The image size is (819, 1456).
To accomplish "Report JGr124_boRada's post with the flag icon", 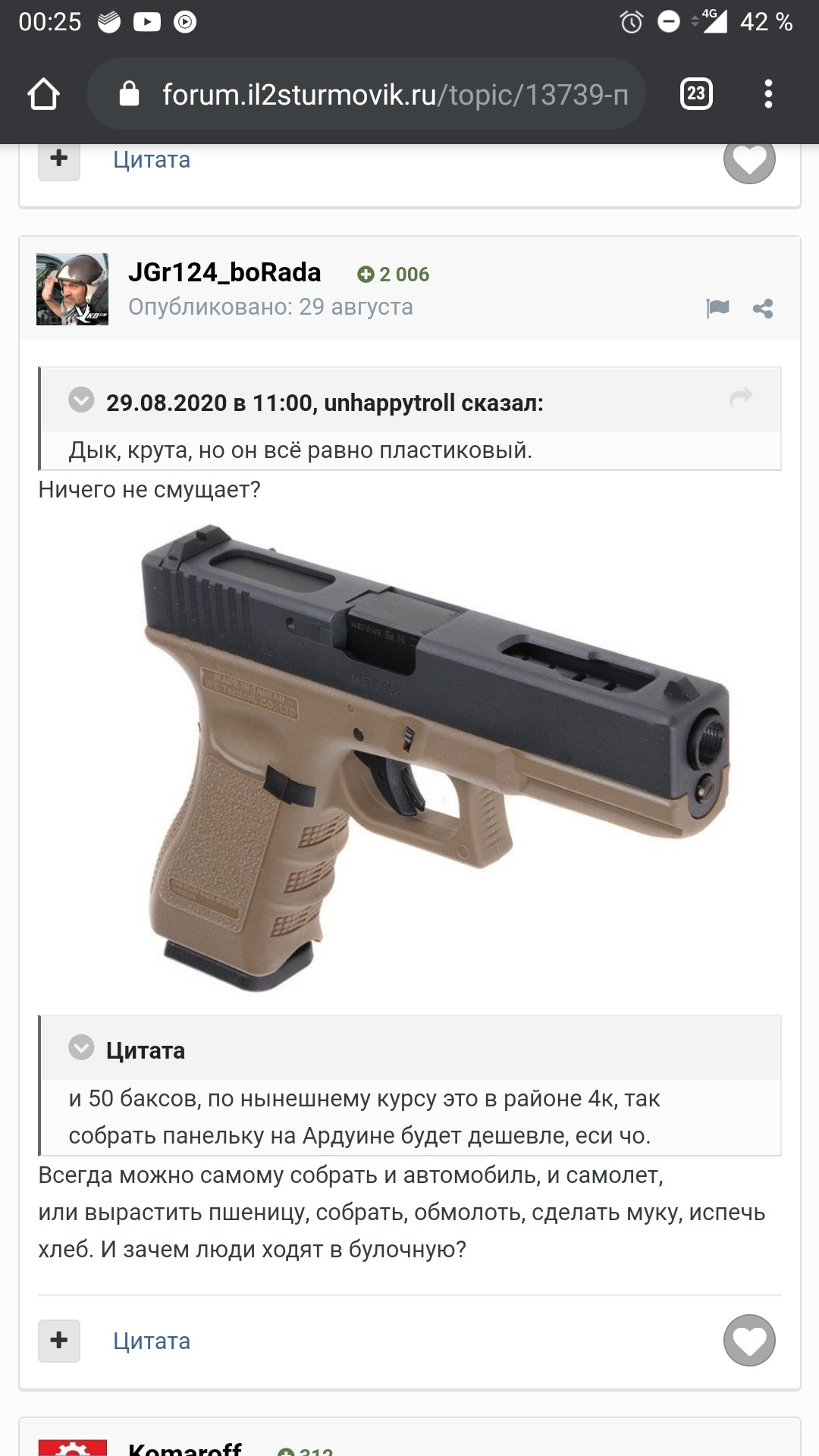I will pyautogui.click(x=717, y=308).
